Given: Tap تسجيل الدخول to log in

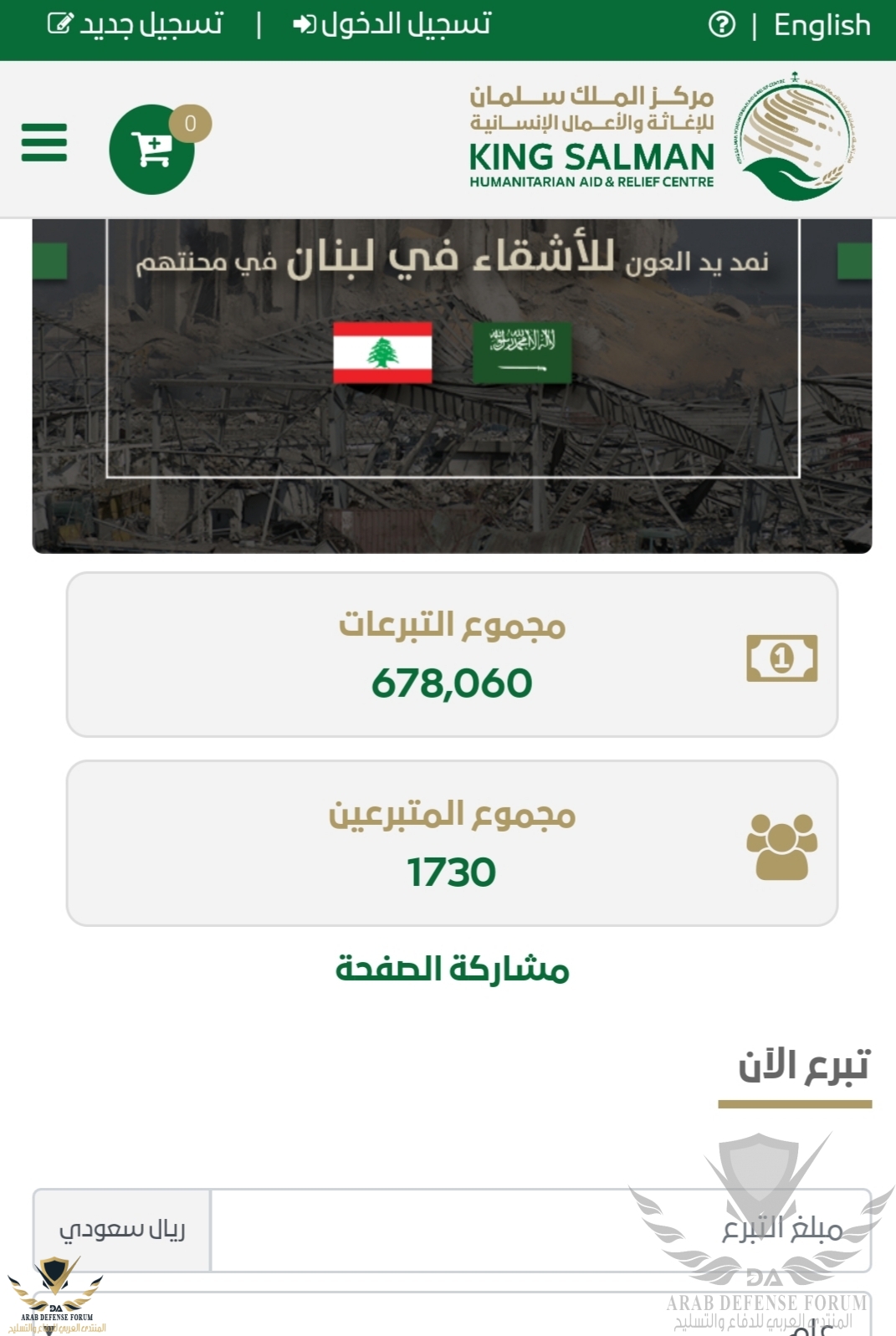Looking at the screenshot, I should point(392,24).
